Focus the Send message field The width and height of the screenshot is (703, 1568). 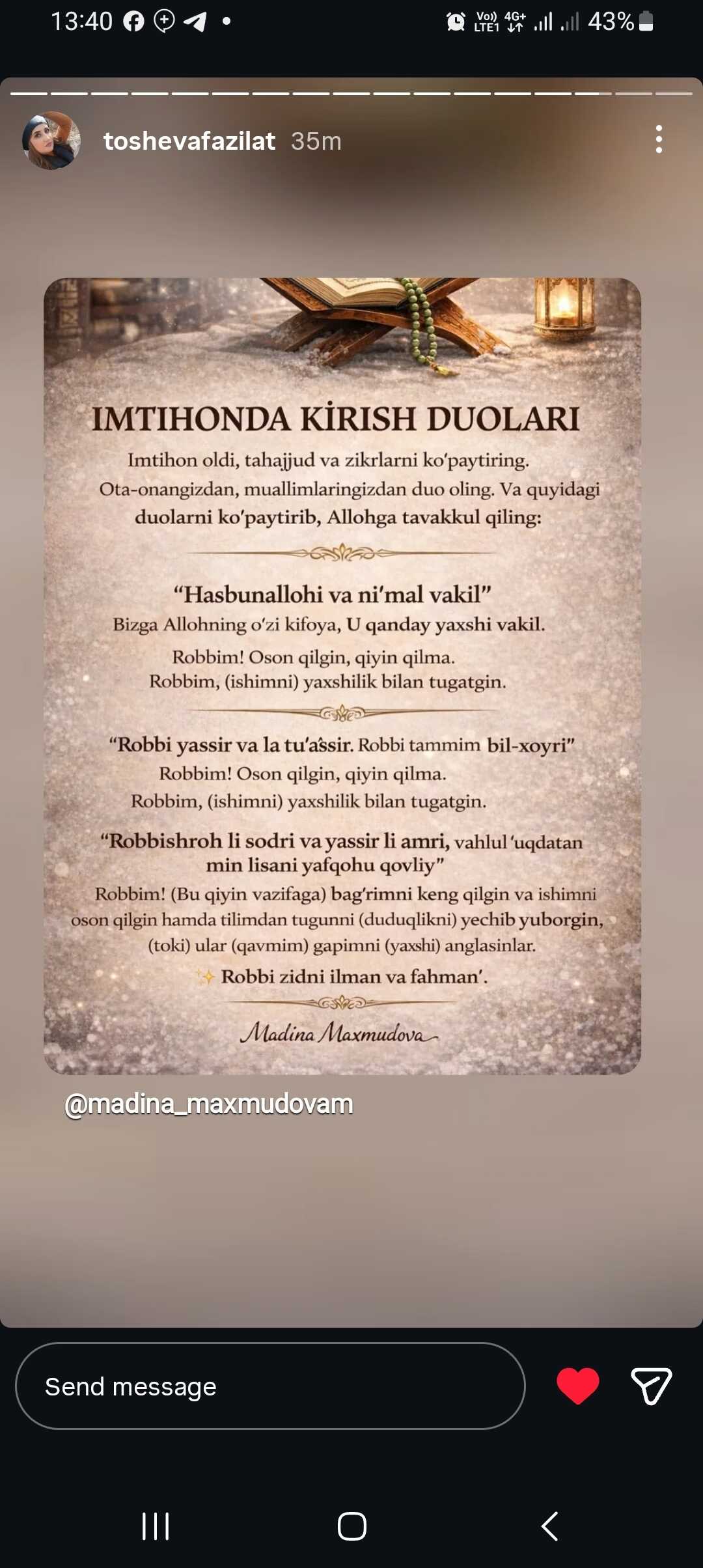point(270,1386)
